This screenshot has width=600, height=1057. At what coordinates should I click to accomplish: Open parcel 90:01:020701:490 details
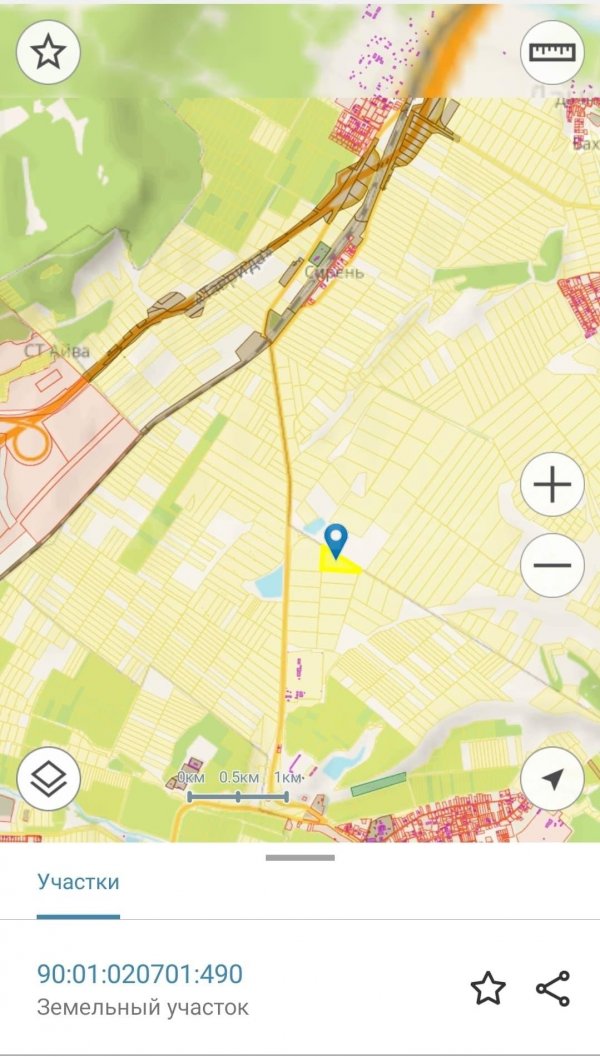point(140,974)
